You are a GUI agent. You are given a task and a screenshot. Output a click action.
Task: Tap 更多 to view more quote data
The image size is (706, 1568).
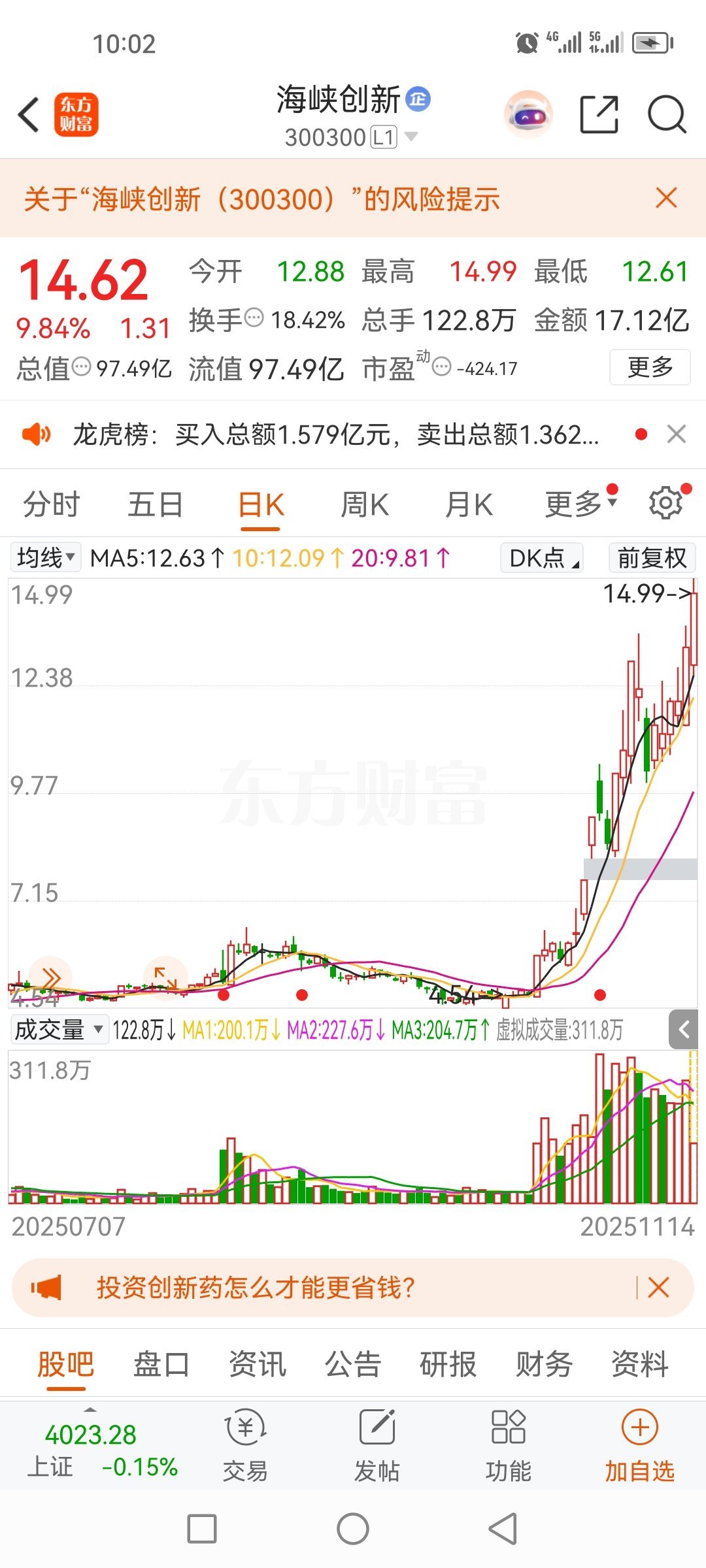(x=648, y=368)
